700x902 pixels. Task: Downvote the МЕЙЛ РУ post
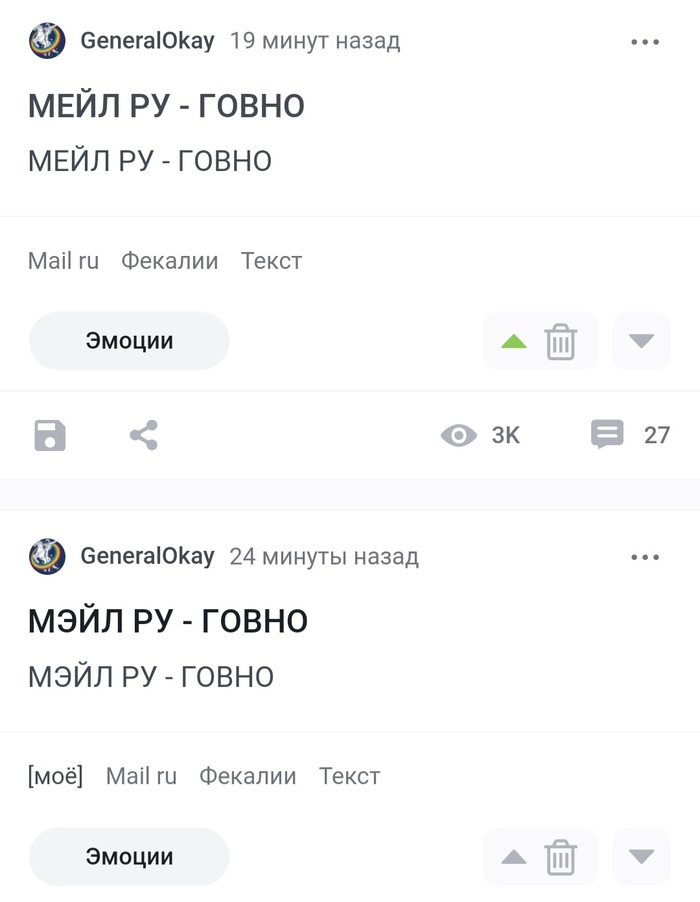tap(641, 342)
